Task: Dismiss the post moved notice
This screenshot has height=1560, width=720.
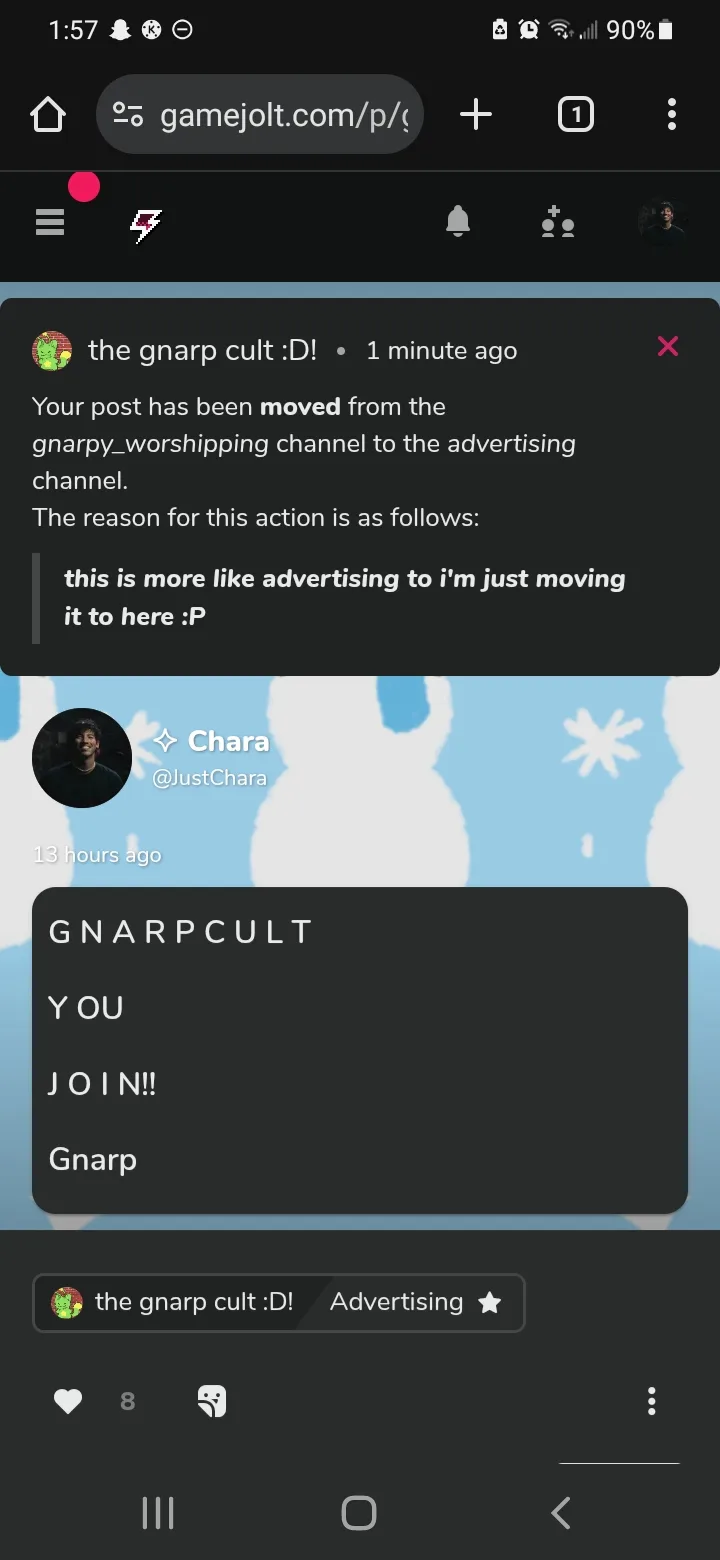Action: tap(668, 347)
